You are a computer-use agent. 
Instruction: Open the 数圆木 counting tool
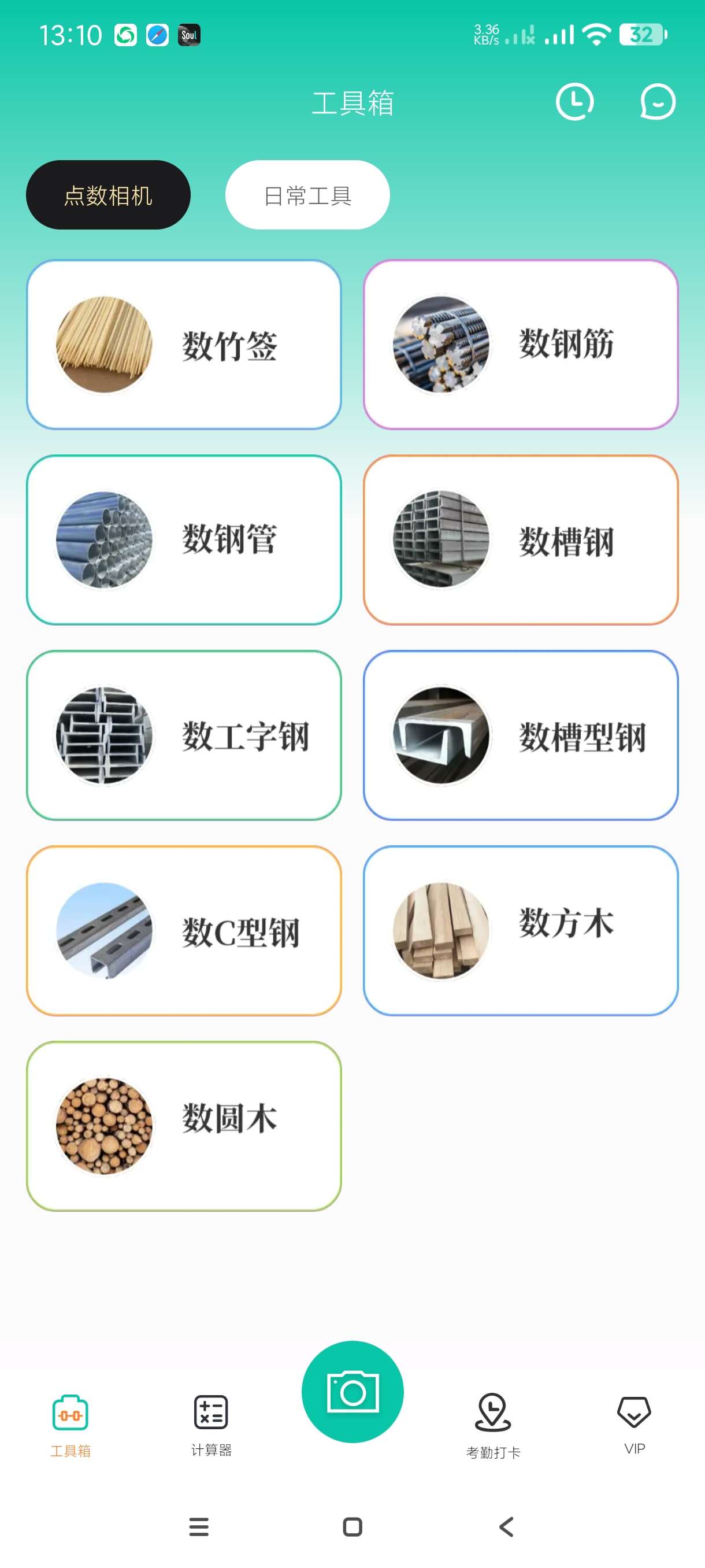click(x=184, y=1126)
